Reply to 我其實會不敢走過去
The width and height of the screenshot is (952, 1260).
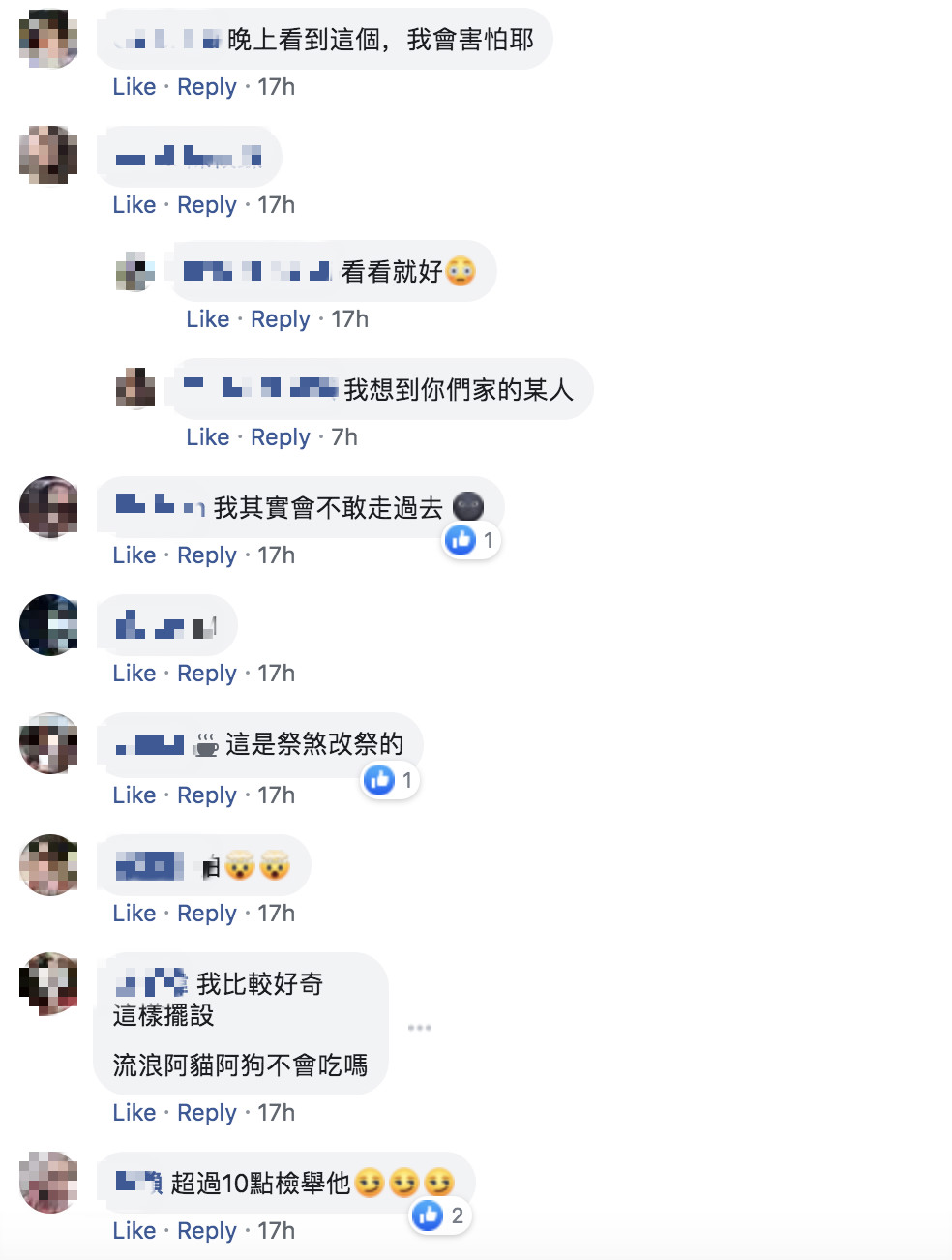pos(206,555)
